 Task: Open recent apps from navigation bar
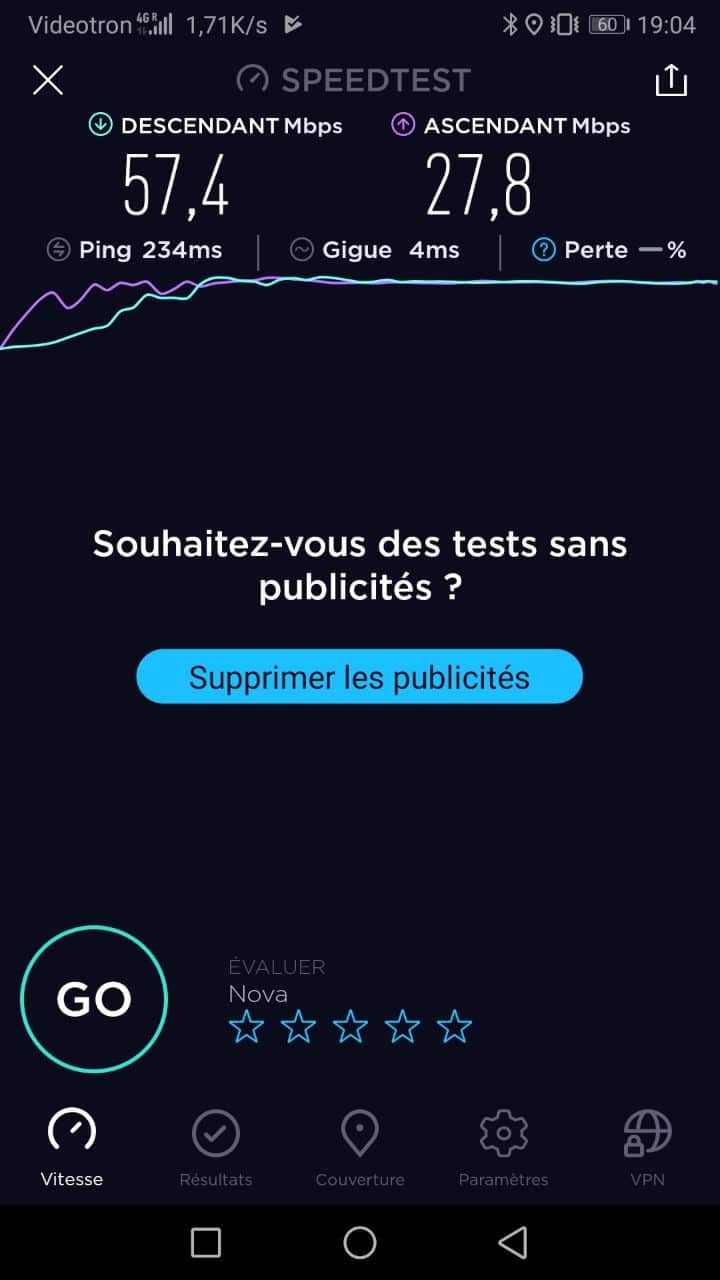click(206, 1242)
